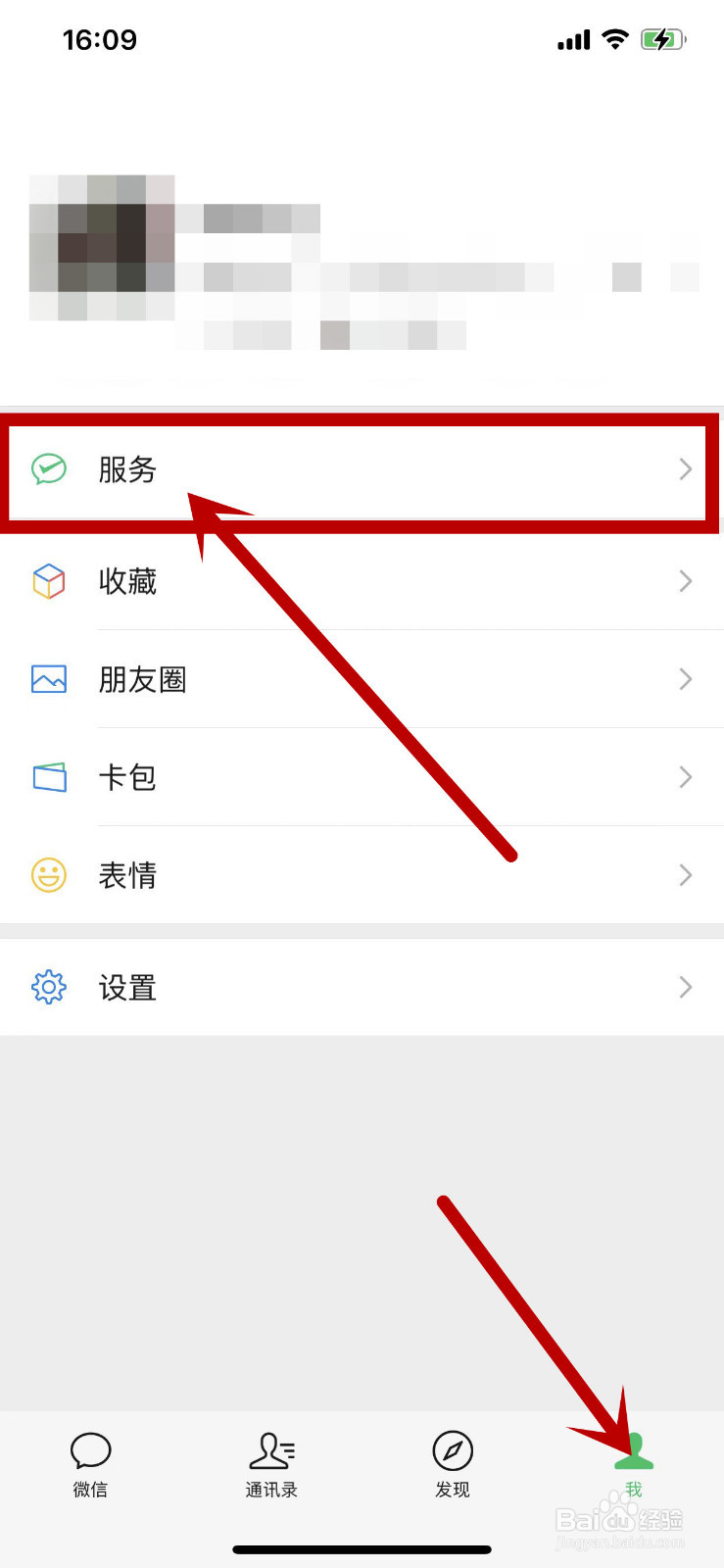Click the 收藏 (Favorites) box icon

click(x=49, y=581)
